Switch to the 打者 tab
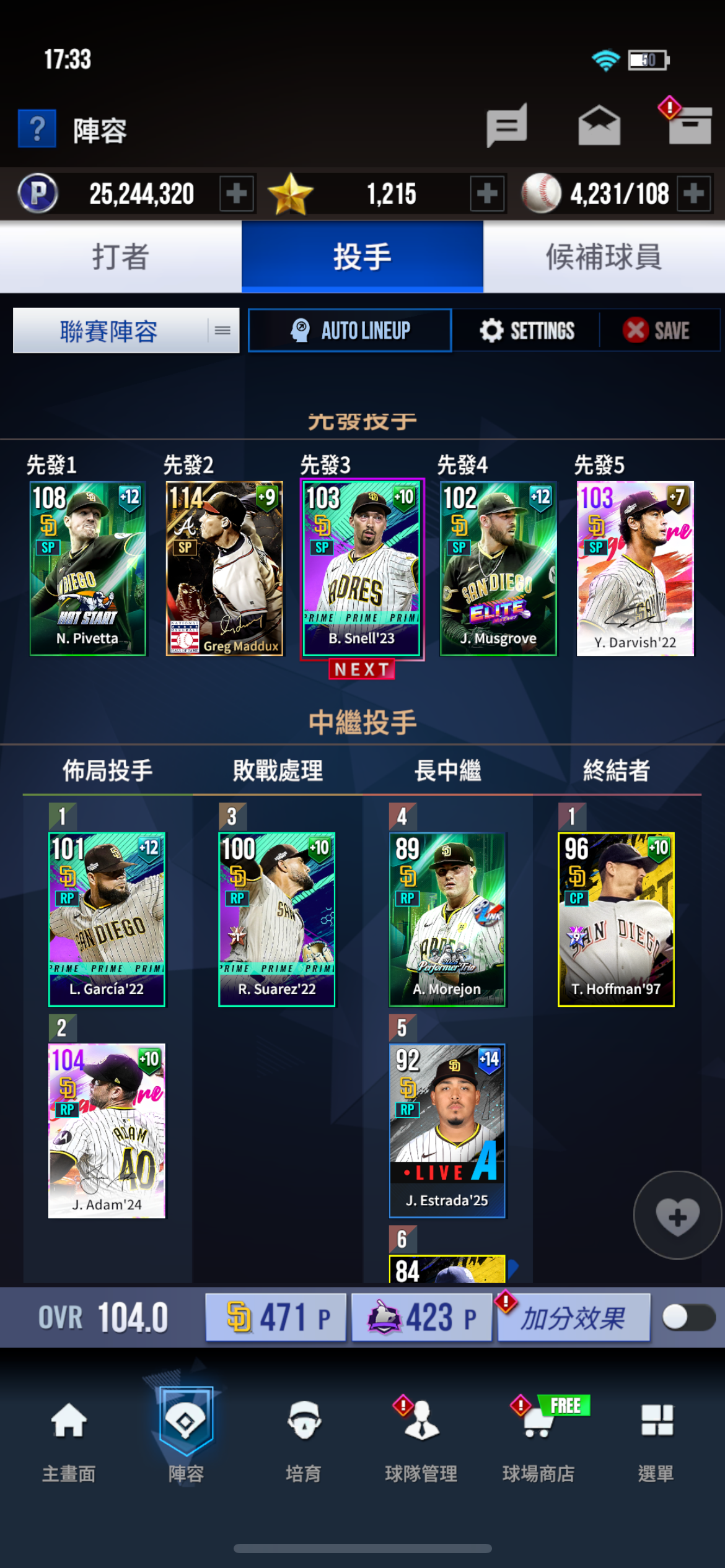Image resolution: width=725 pixels, height=1568 pixels. [121, 256]
